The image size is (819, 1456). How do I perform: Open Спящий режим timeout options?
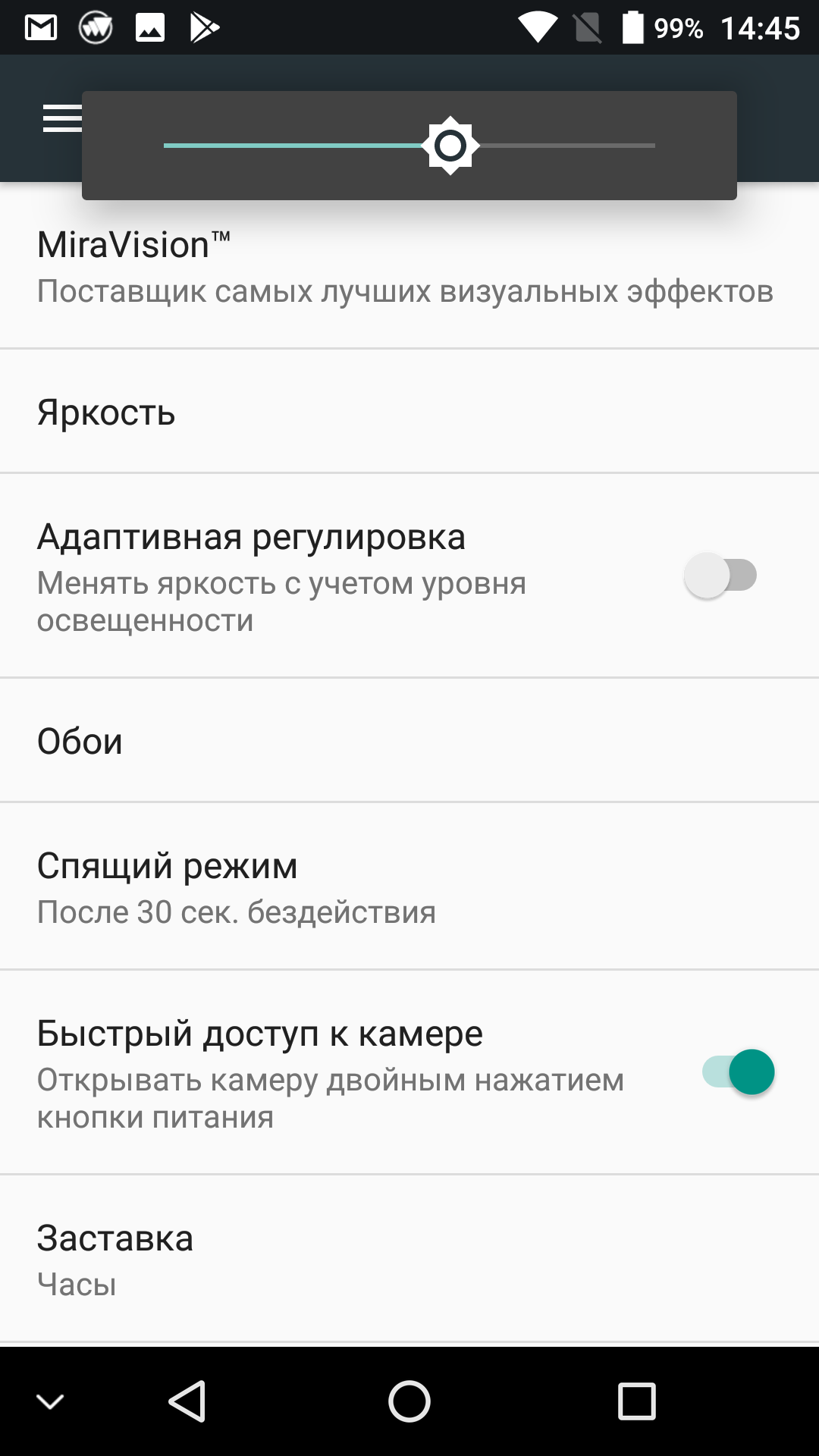coord(409,887)
